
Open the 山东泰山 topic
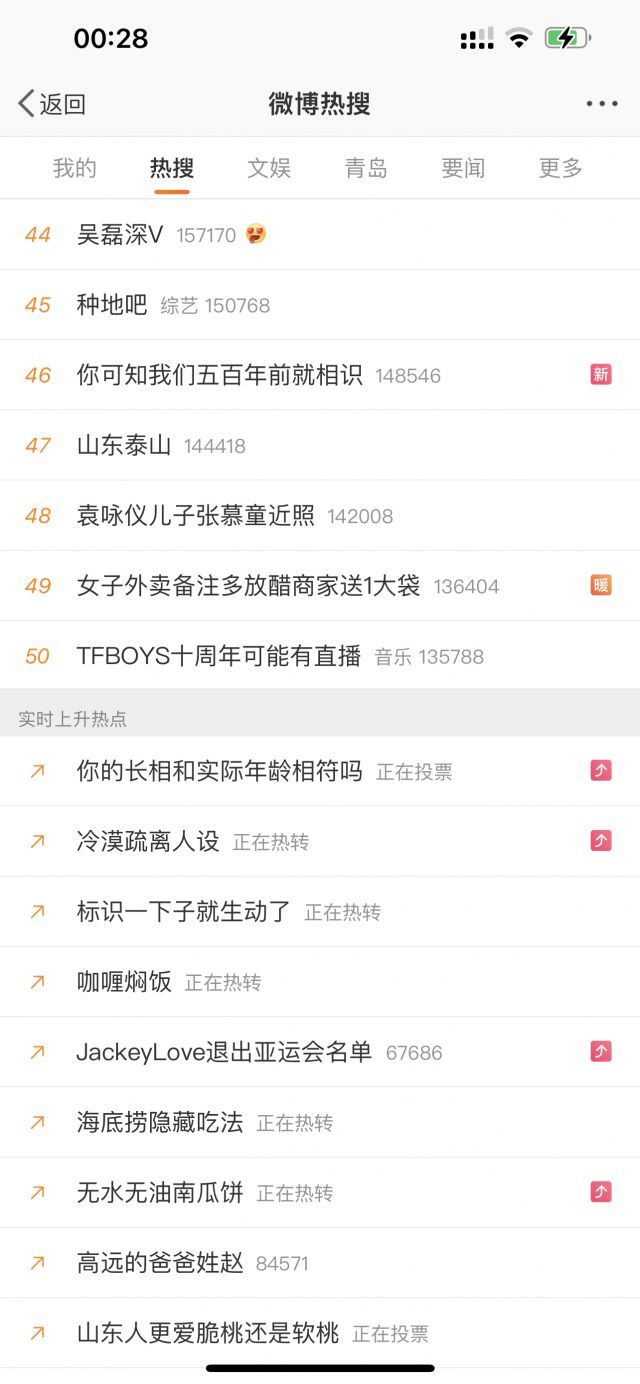[x=124, y=445]
